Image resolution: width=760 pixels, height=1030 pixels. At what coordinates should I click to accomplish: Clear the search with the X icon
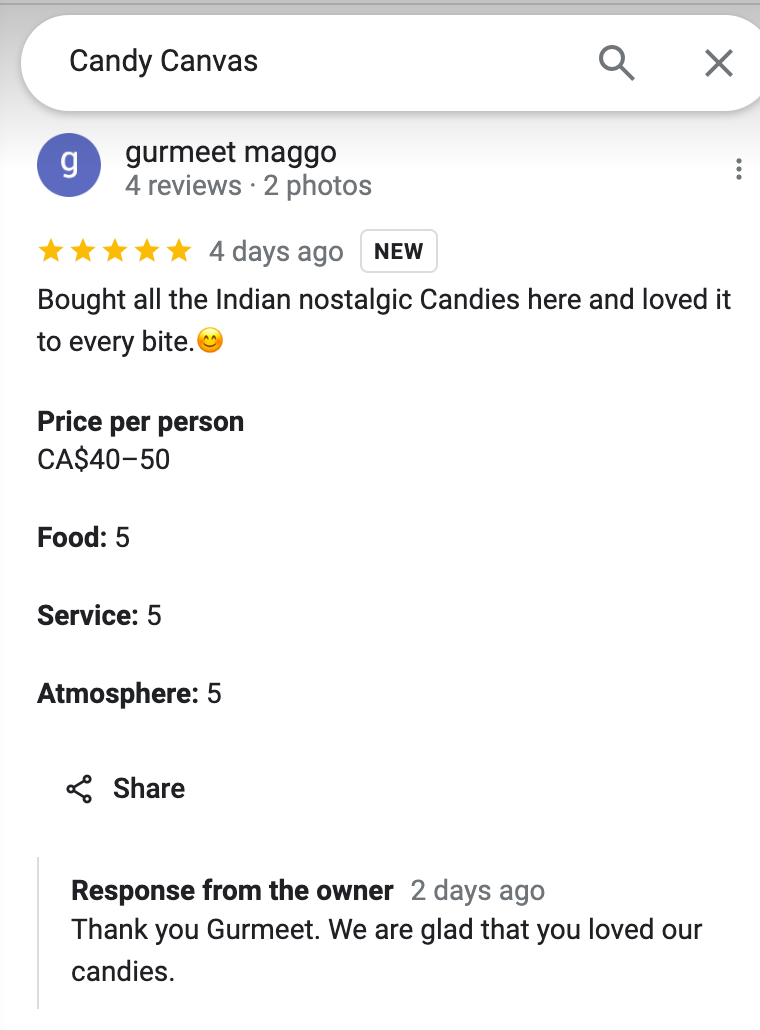719,63
